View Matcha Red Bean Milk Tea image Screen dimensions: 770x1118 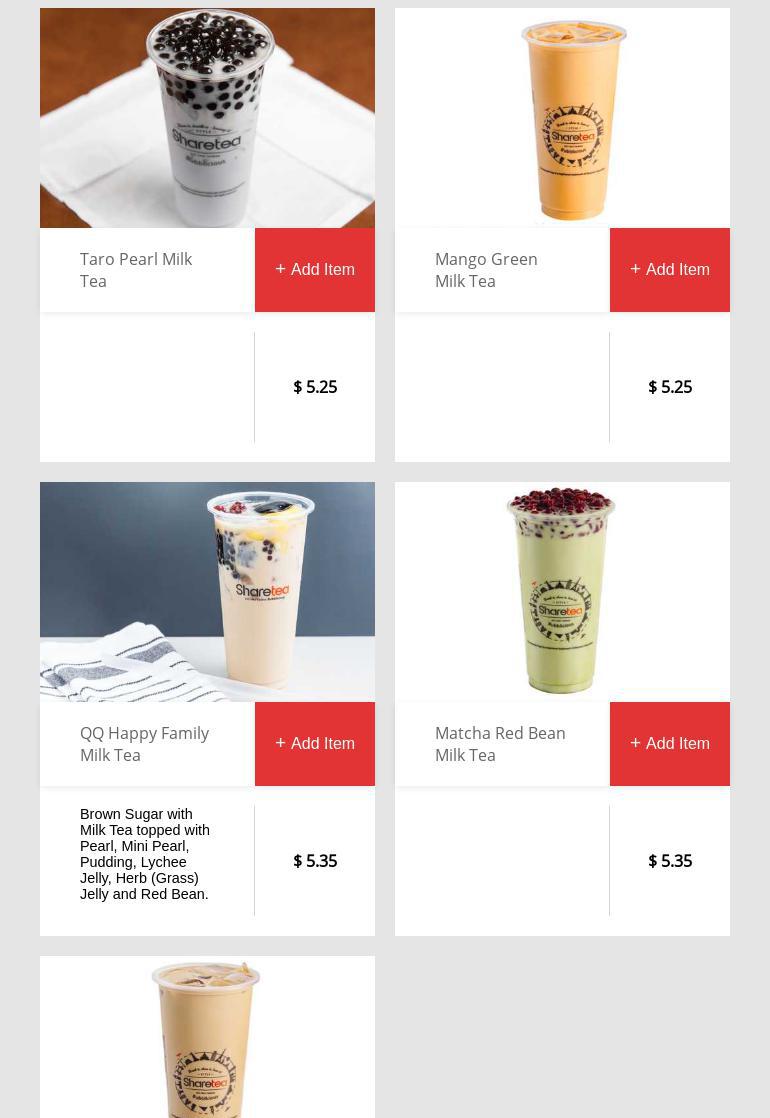562,592
